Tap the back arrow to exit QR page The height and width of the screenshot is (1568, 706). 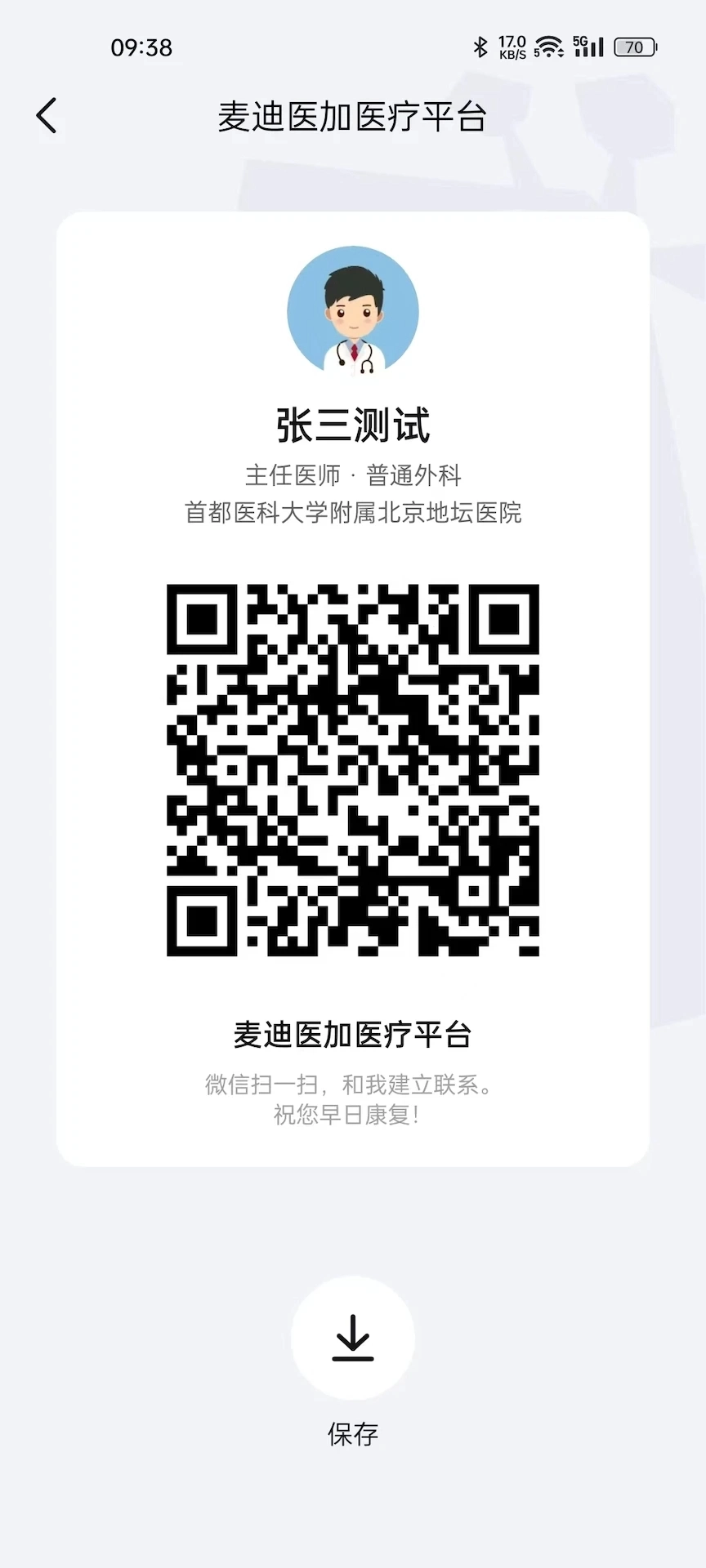47,115
